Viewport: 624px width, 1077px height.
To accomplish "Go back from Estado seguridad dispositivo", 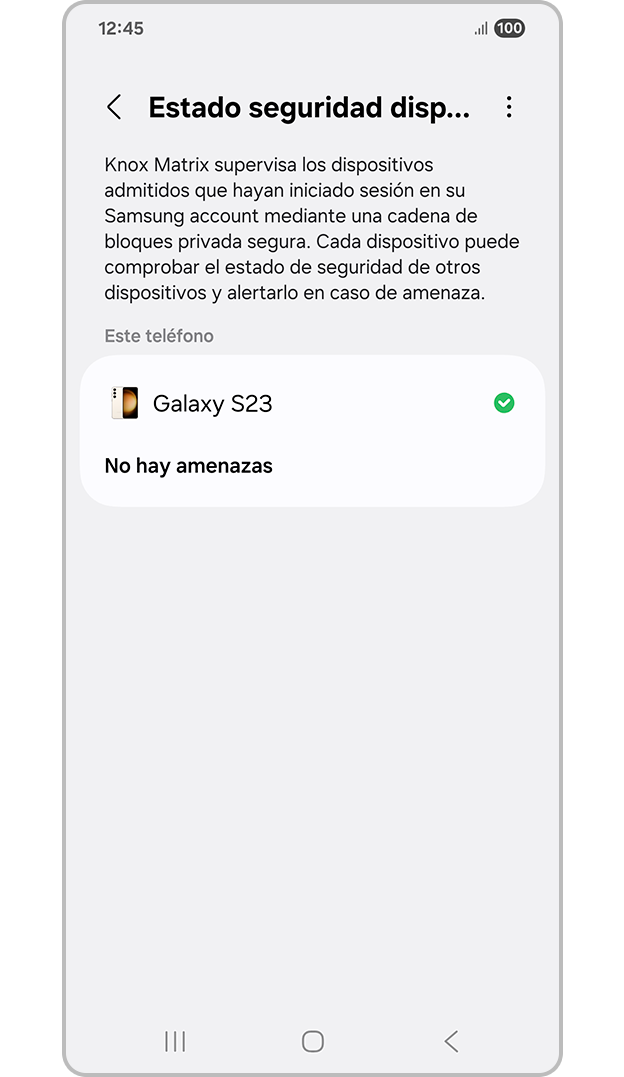I will point(114,108).
